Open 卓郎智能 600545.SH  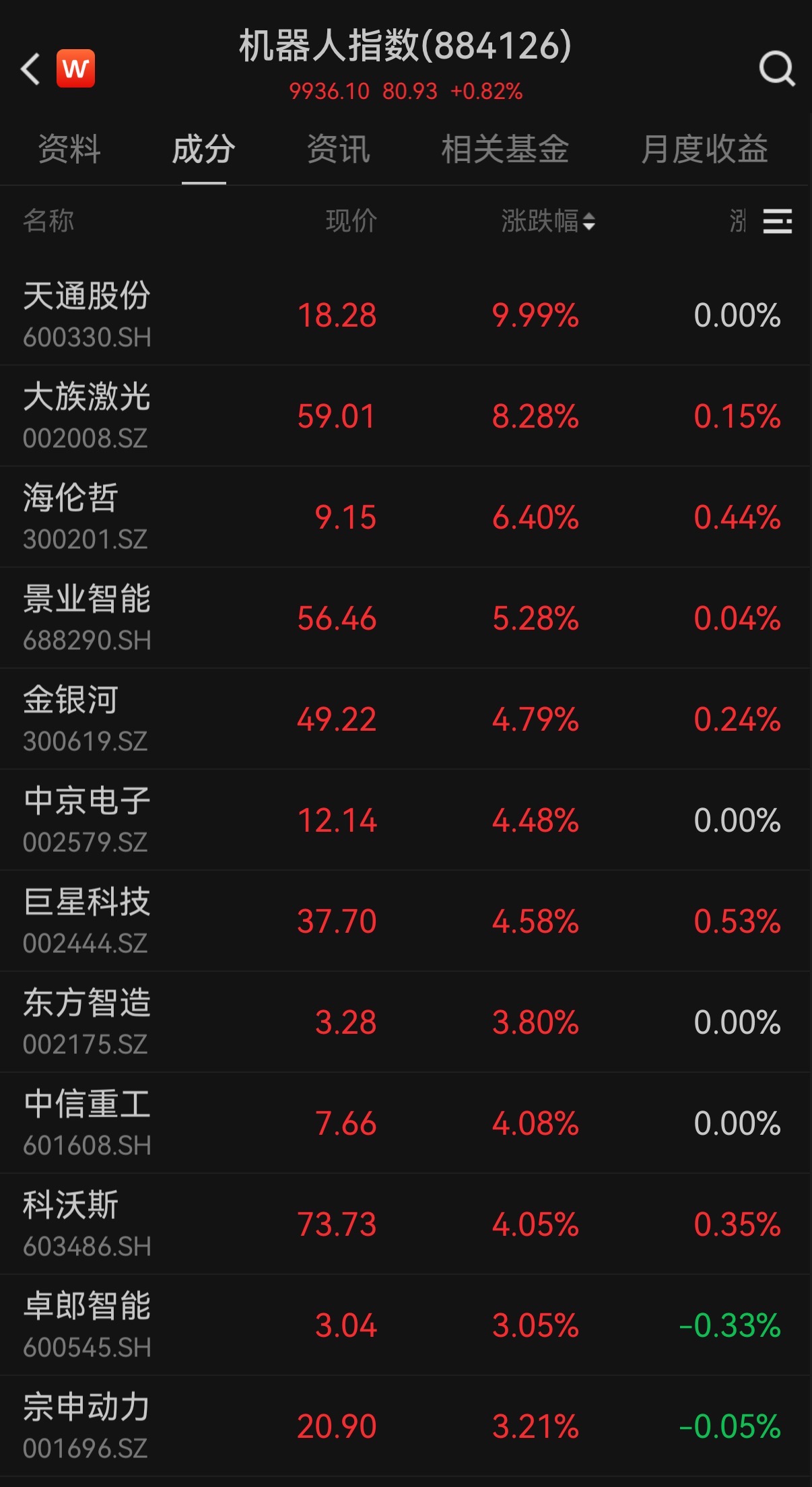click(x=88, y=1325)
